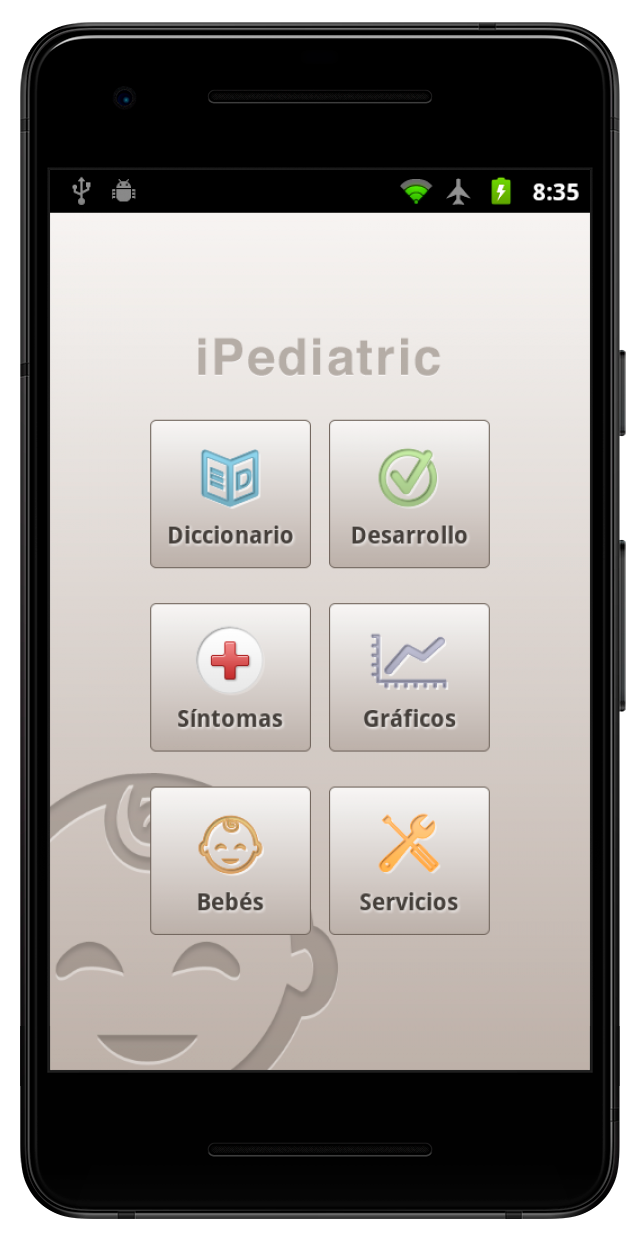Open Servicios tools
640x1248 pixels.
(x=409, y=860)
